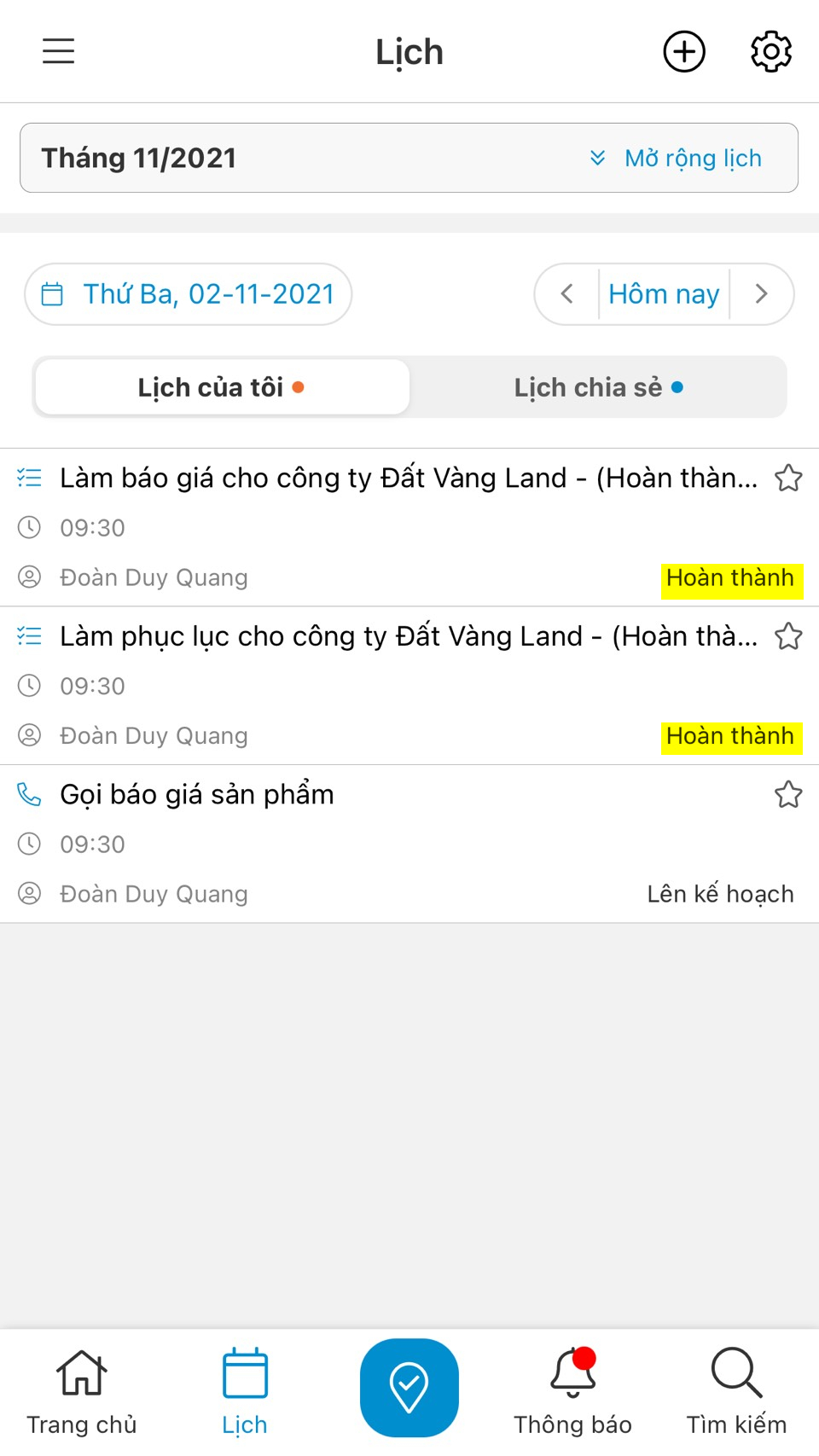Switch to Lịch chia sẻ tab
Viewport: 819px width, 1456px height.
coord(598,387)
